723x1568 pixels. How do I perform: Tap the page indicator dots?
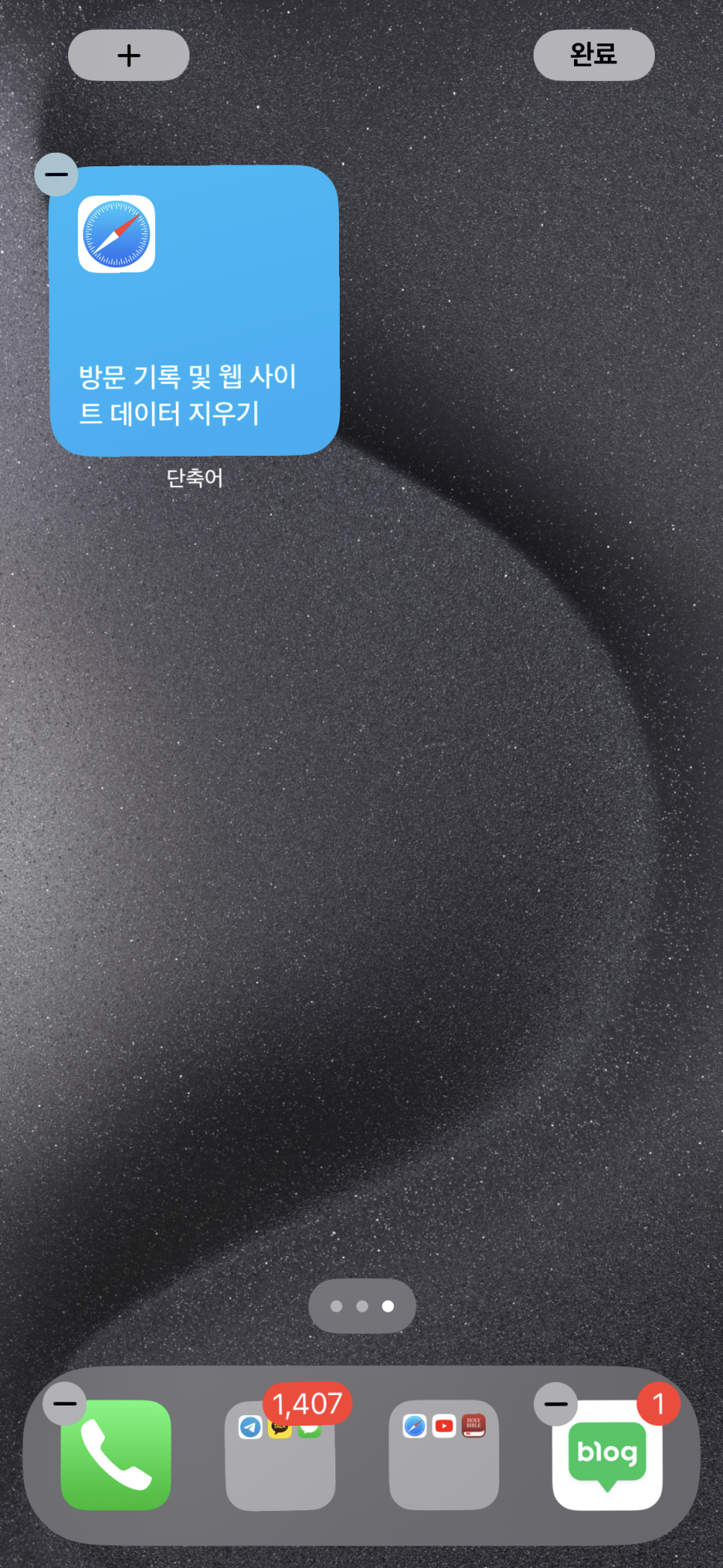(362, 1306)
